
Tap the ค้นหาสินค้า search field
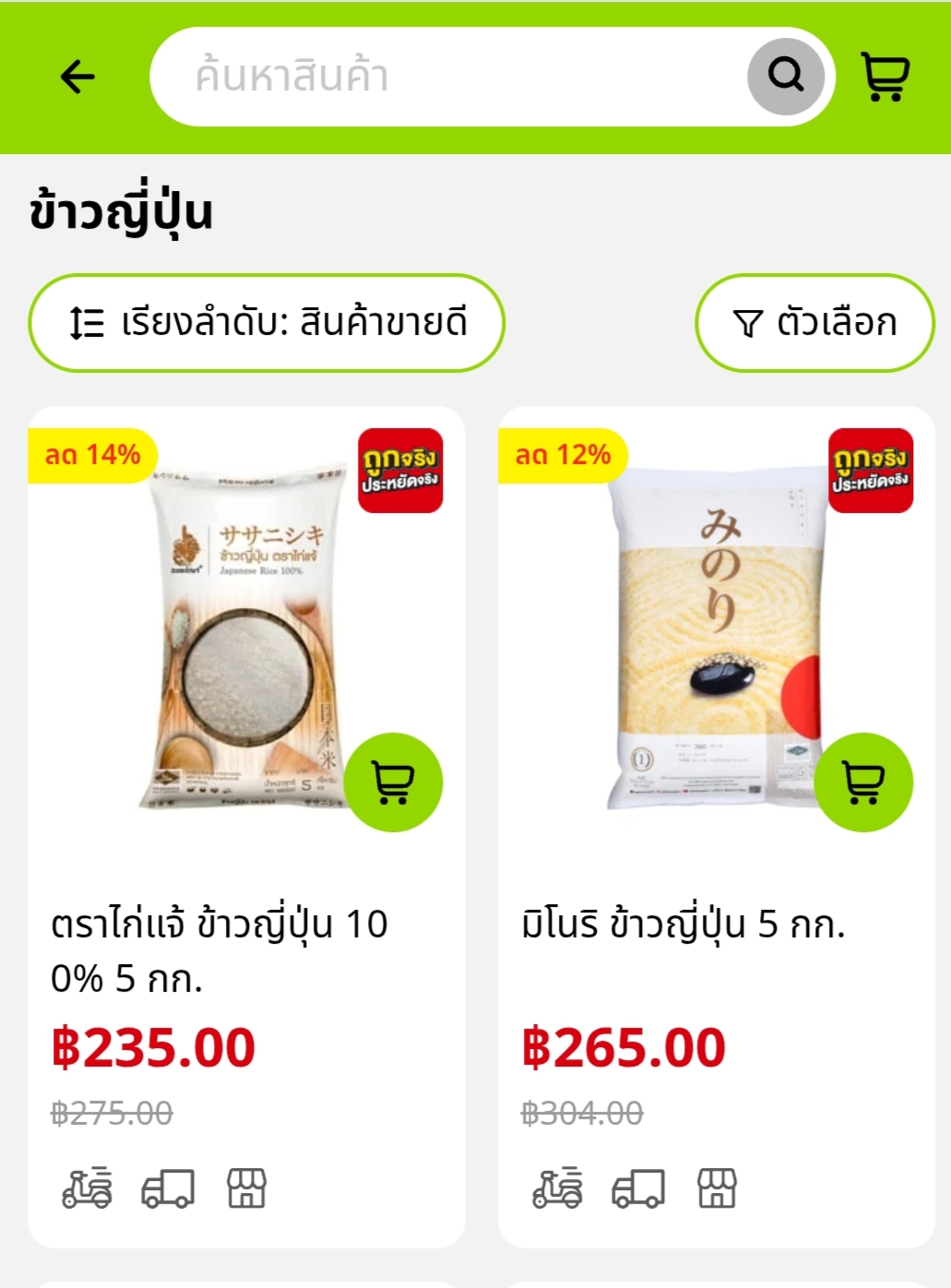443,77
